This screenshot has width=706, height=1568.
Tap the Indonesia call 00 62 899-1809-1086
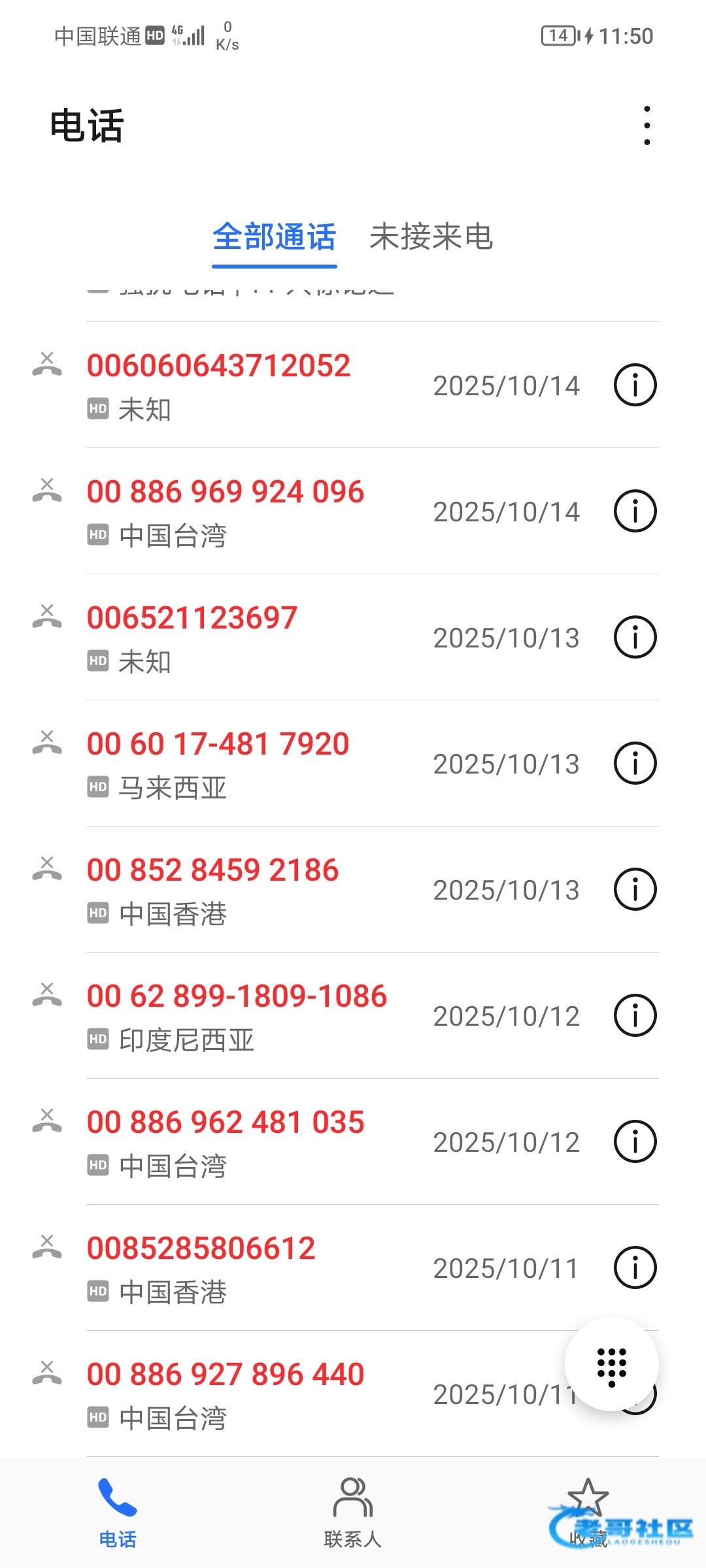[x=237, y=997]
